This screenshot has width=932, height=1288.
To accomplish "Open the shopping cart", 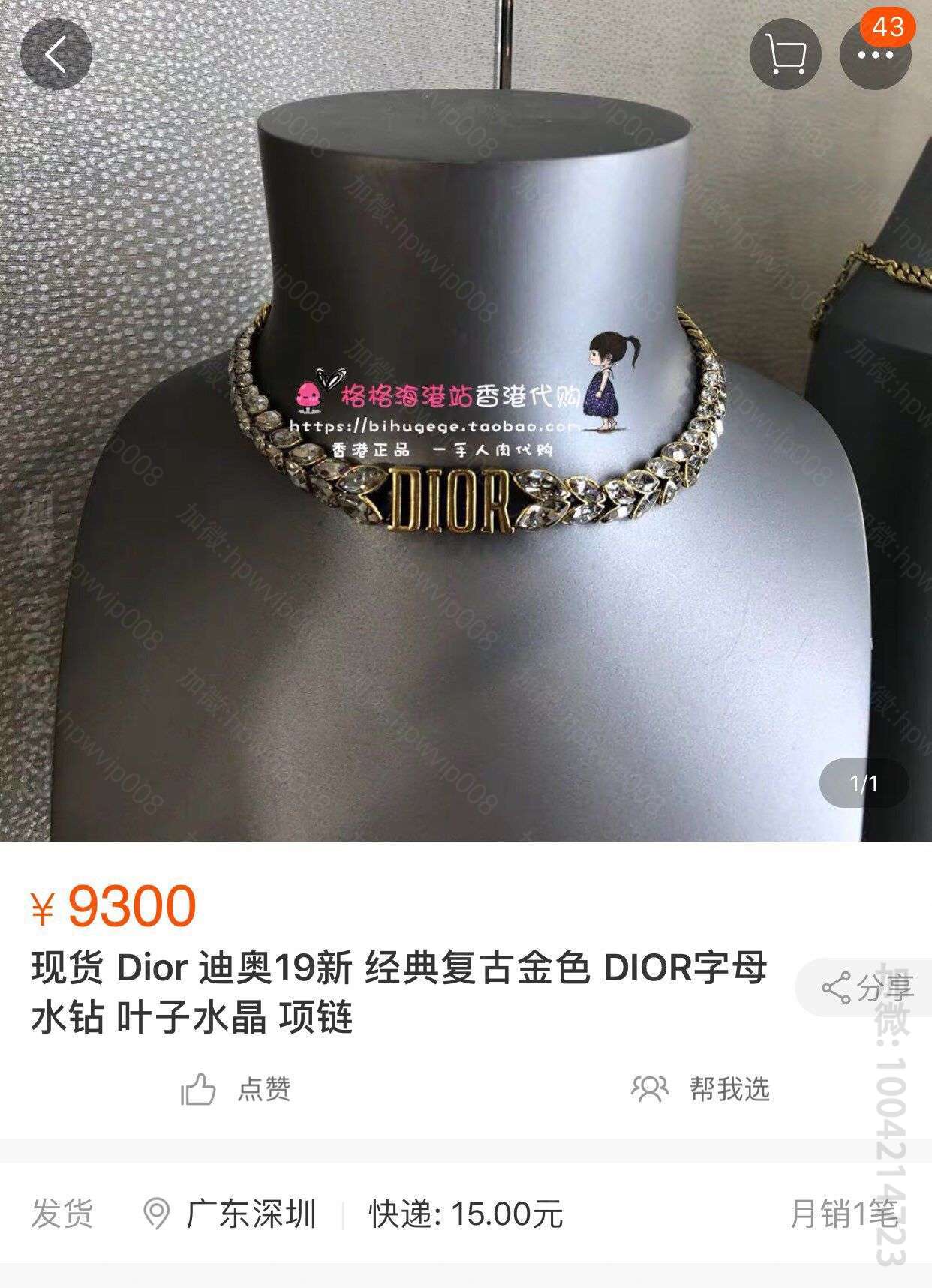I will click(785, 55).
